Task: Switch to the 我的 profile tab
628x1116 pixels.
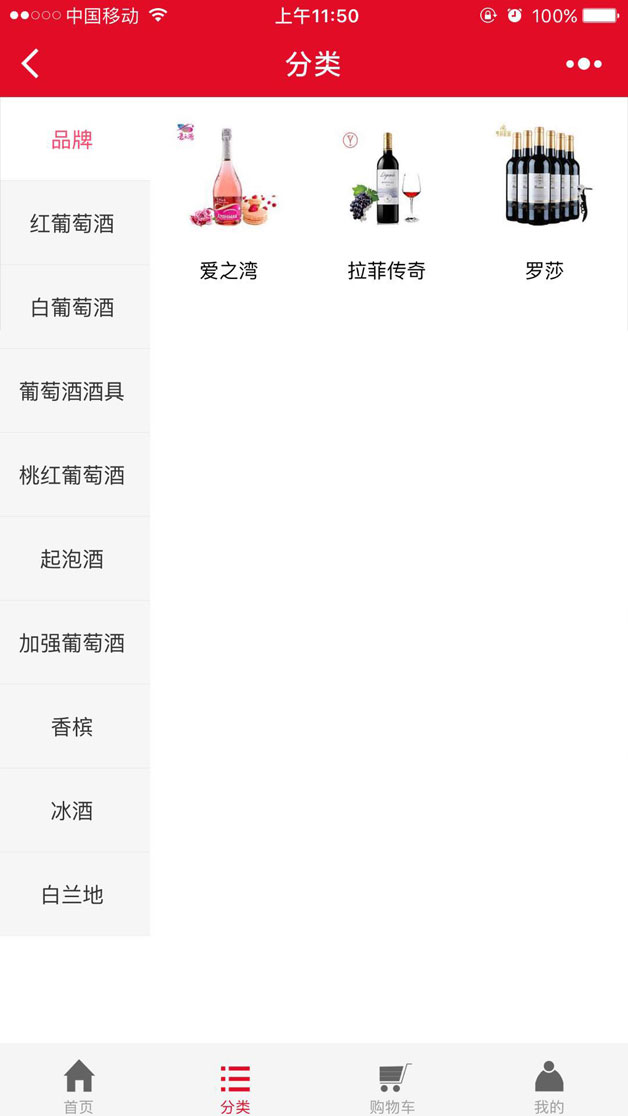Action: tap(549, 1087)
